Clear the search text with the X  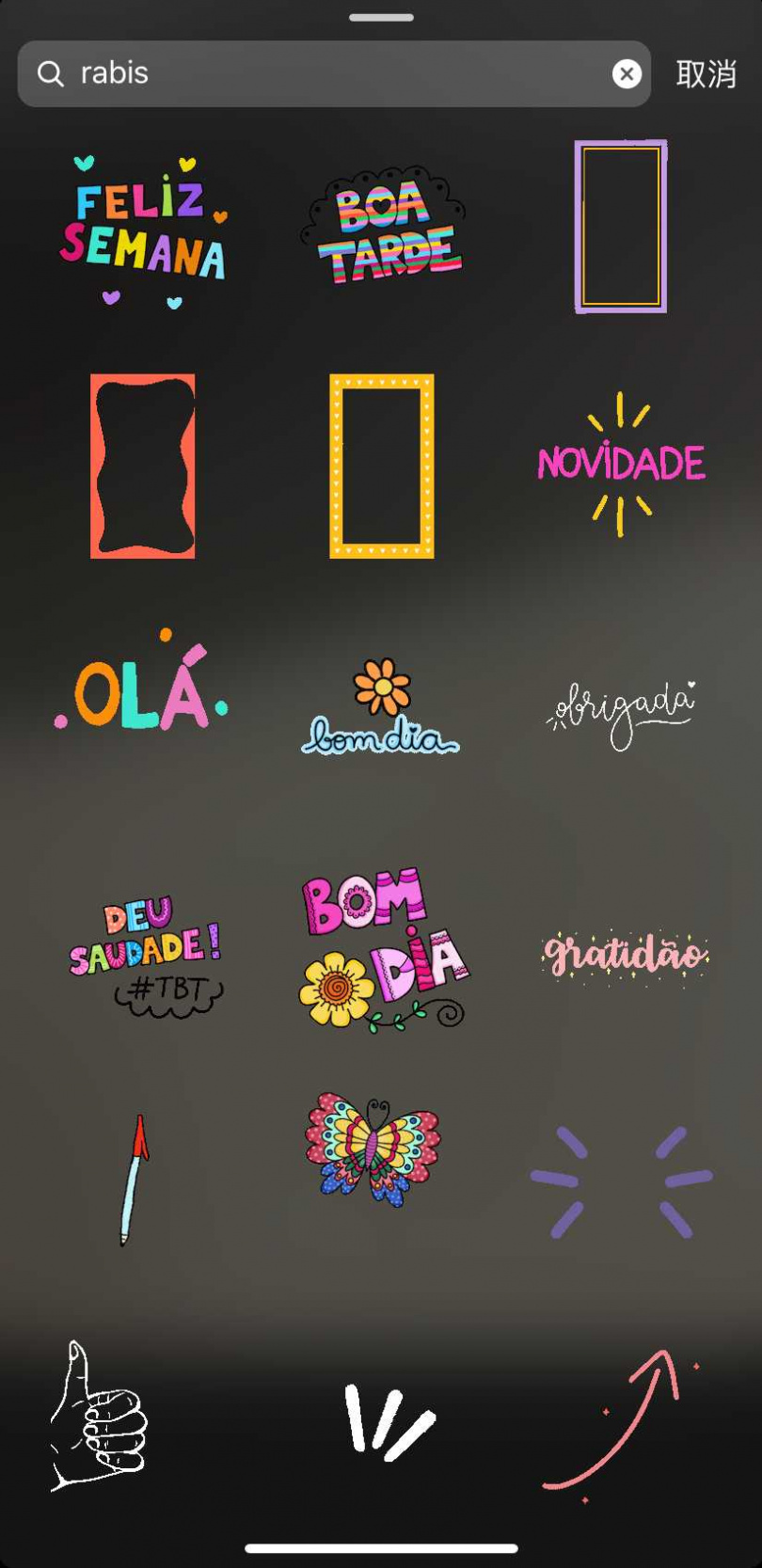[627, 73]
